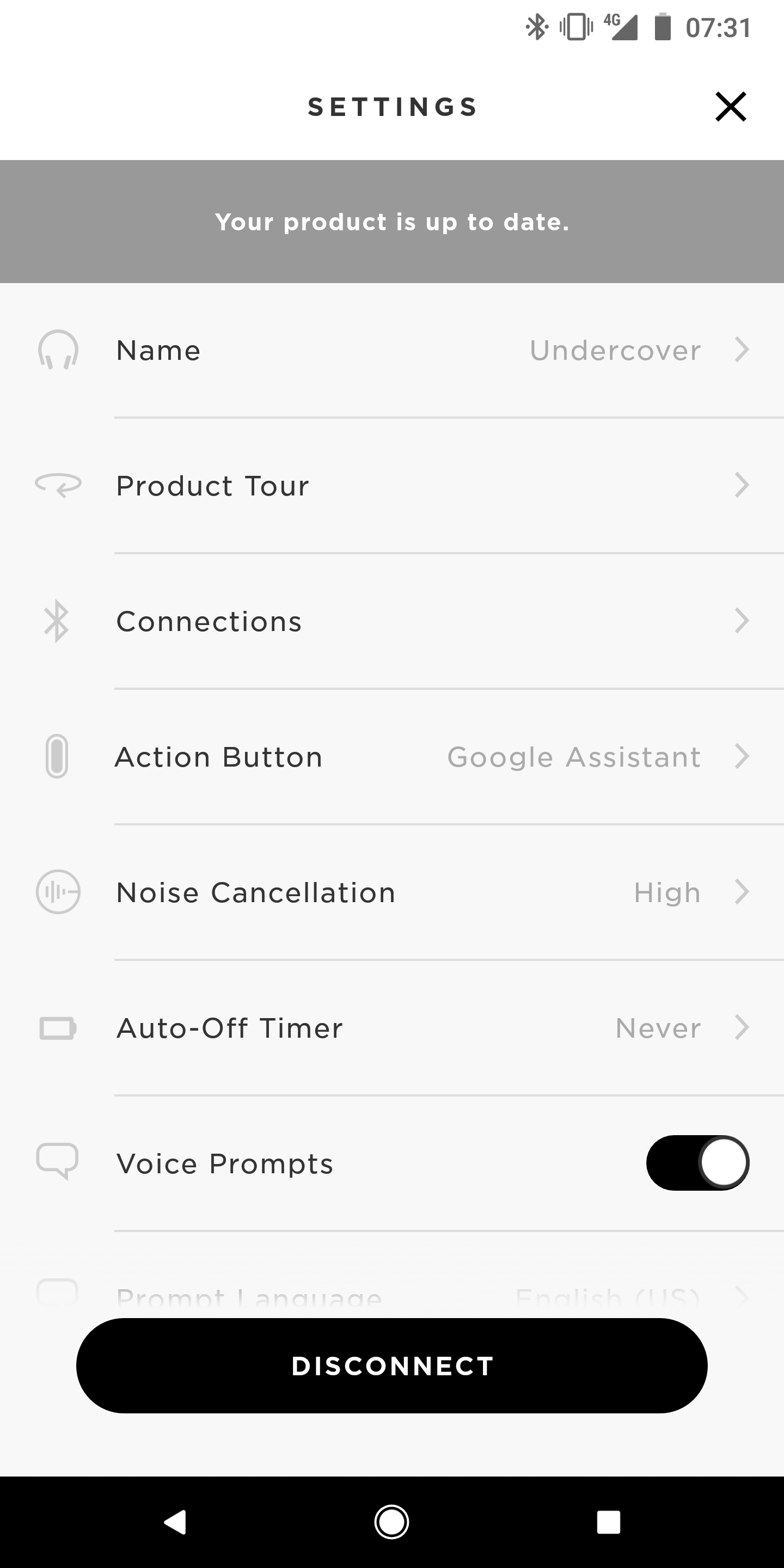
Task: Open Connections settings
Action: [x=392, y=621]
